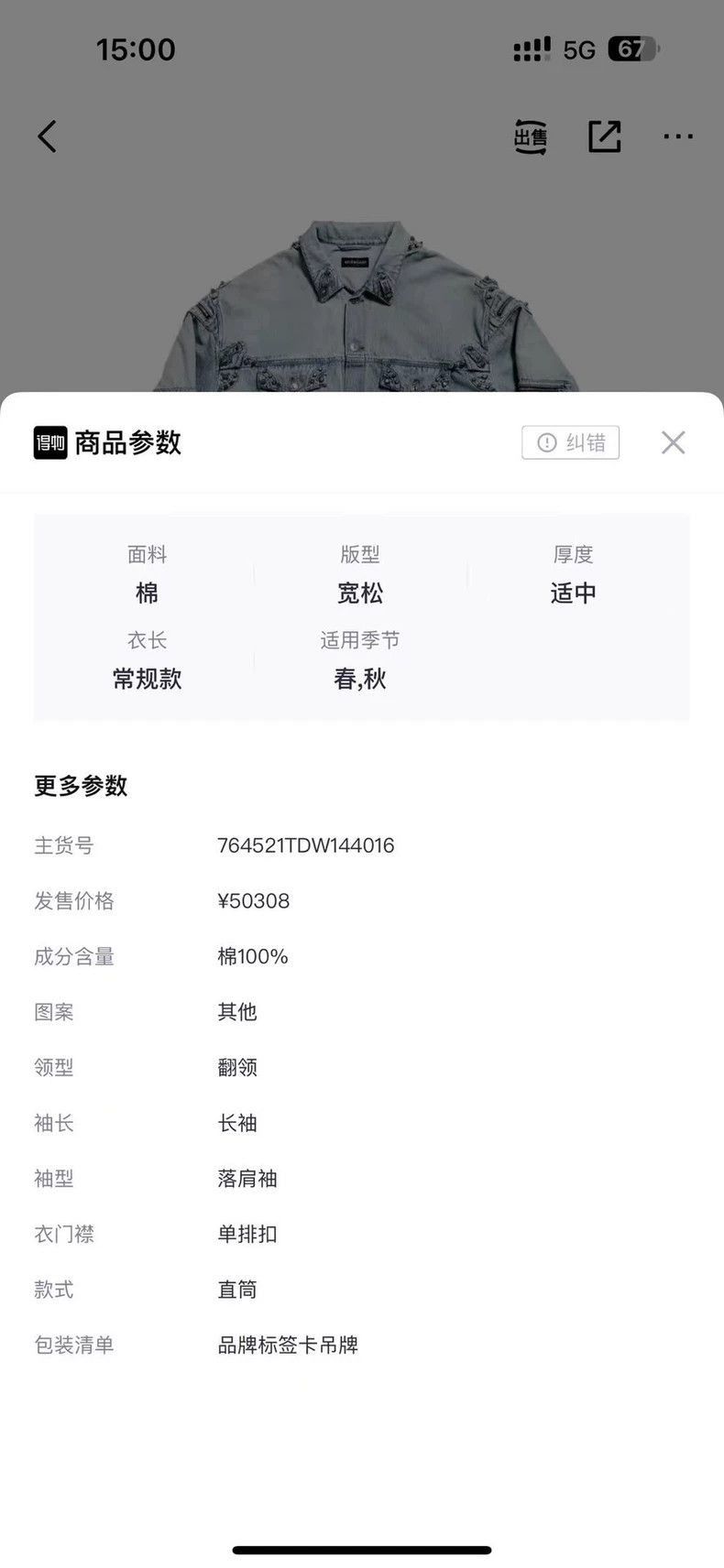Tap the 纠错 report error button
This screenshot has width=724, height=1568.
click(x=571, y=442)
